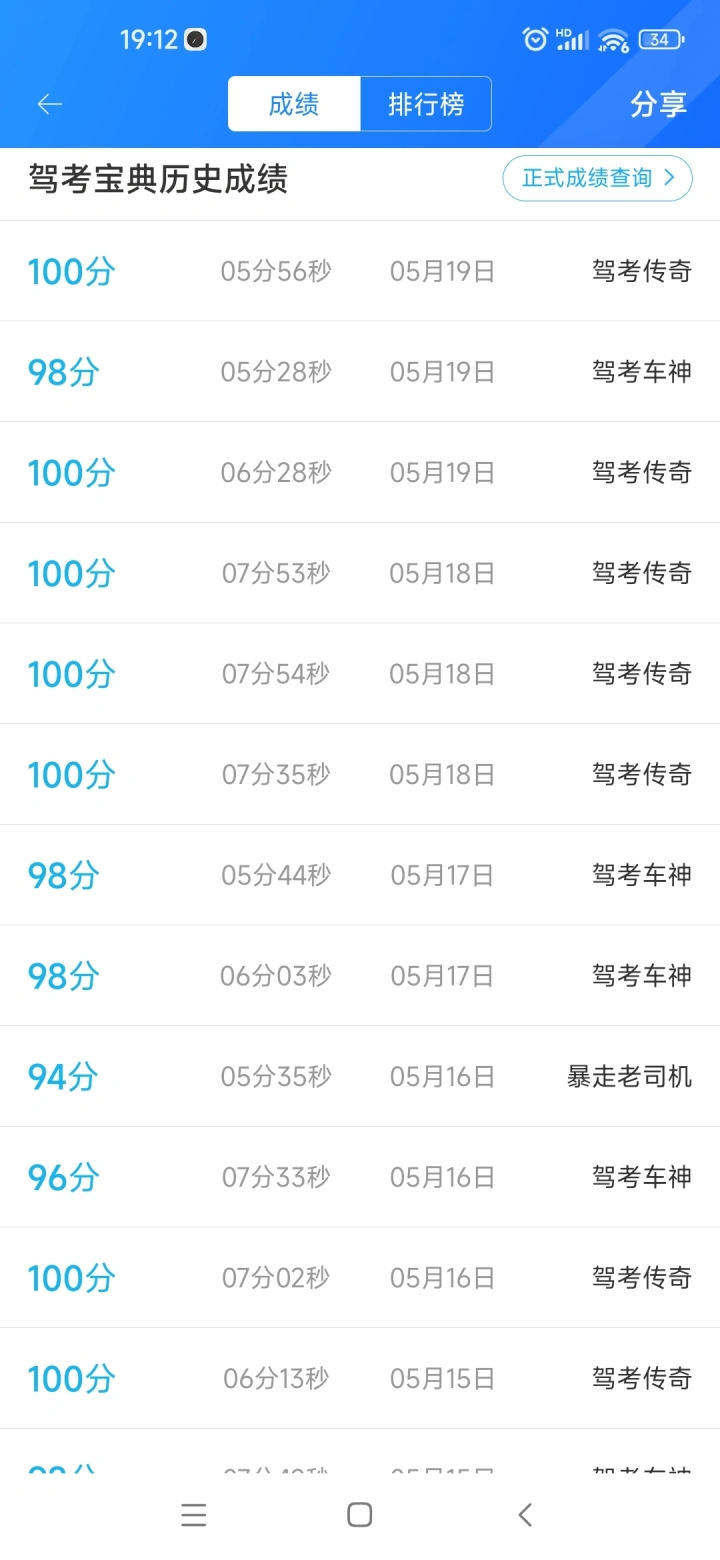
Task: View the 100分 record timed 07分54秒
Action: click(360, 674)
